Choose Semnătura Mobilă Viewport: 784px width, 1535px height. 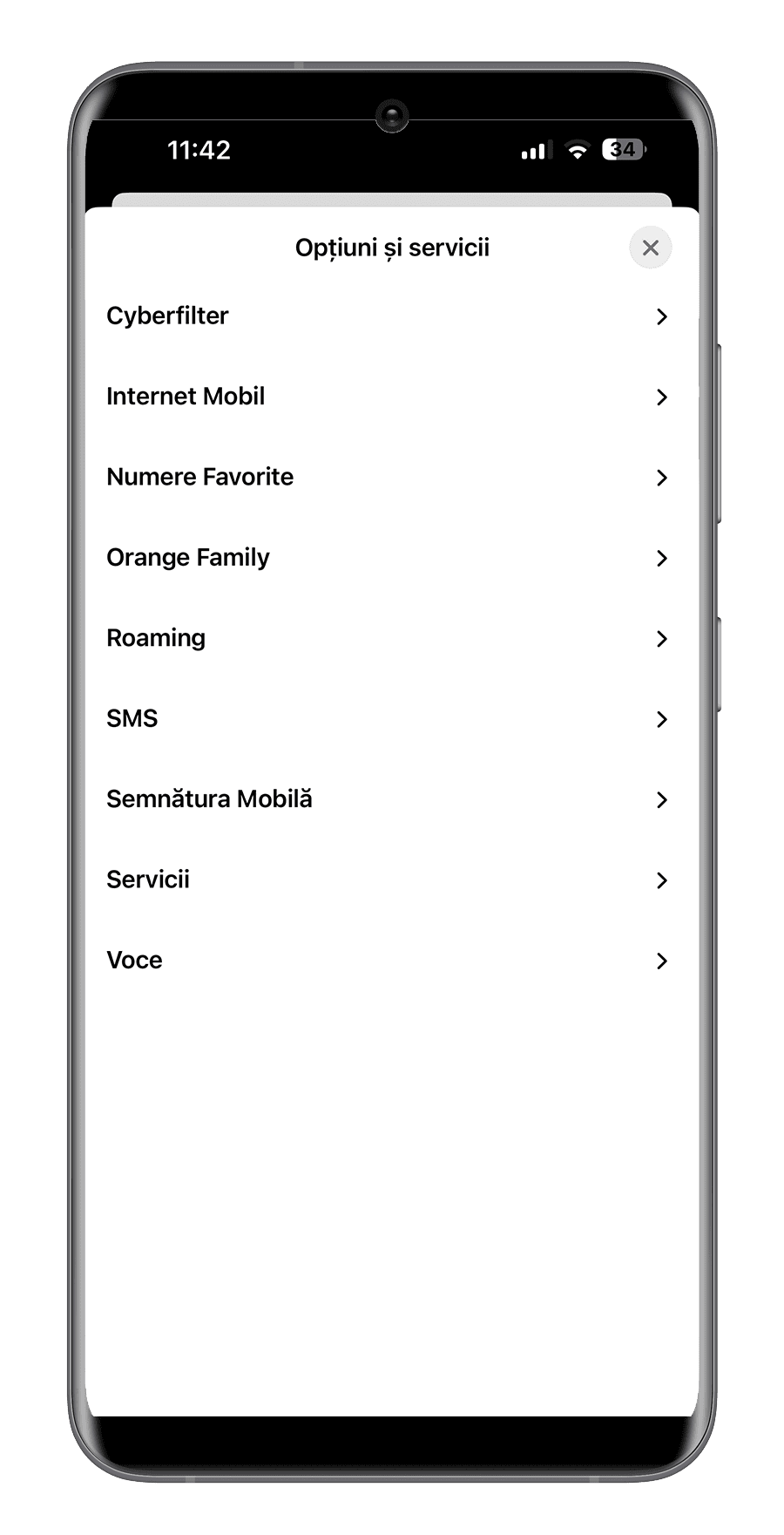[391, 799]
